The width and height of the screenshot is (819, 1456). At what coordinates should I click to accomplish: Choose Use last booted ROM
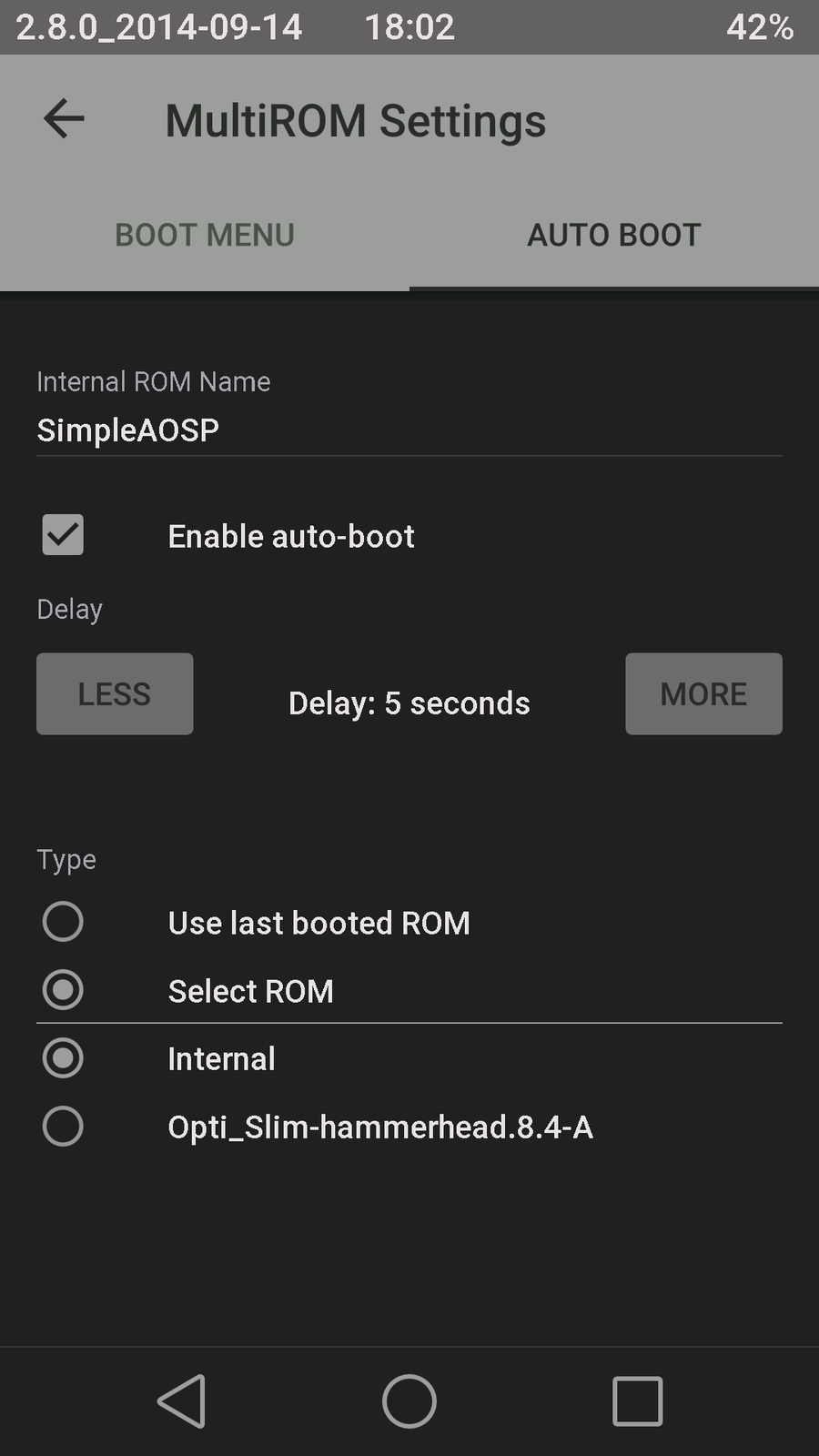[63, 922]
